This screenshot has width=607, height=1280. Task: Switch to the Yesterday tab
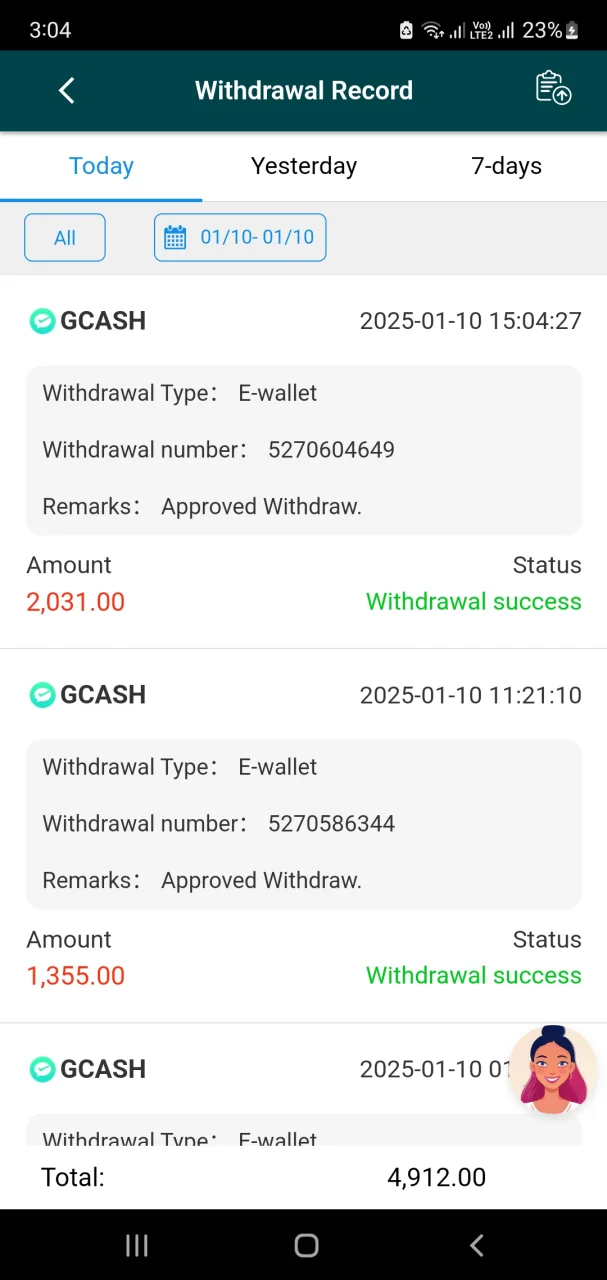coord(304,166)
